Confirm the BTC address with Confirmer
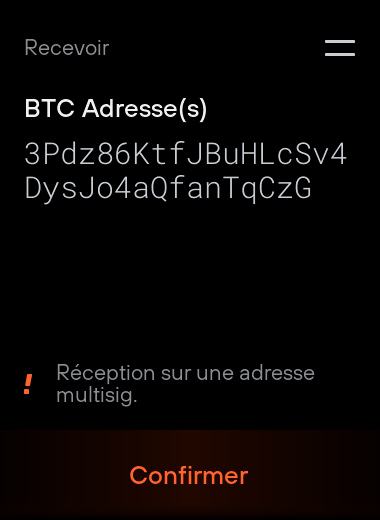Image resolution: width=380 pixels, height=520 pixels. click(x=189, y=475)
